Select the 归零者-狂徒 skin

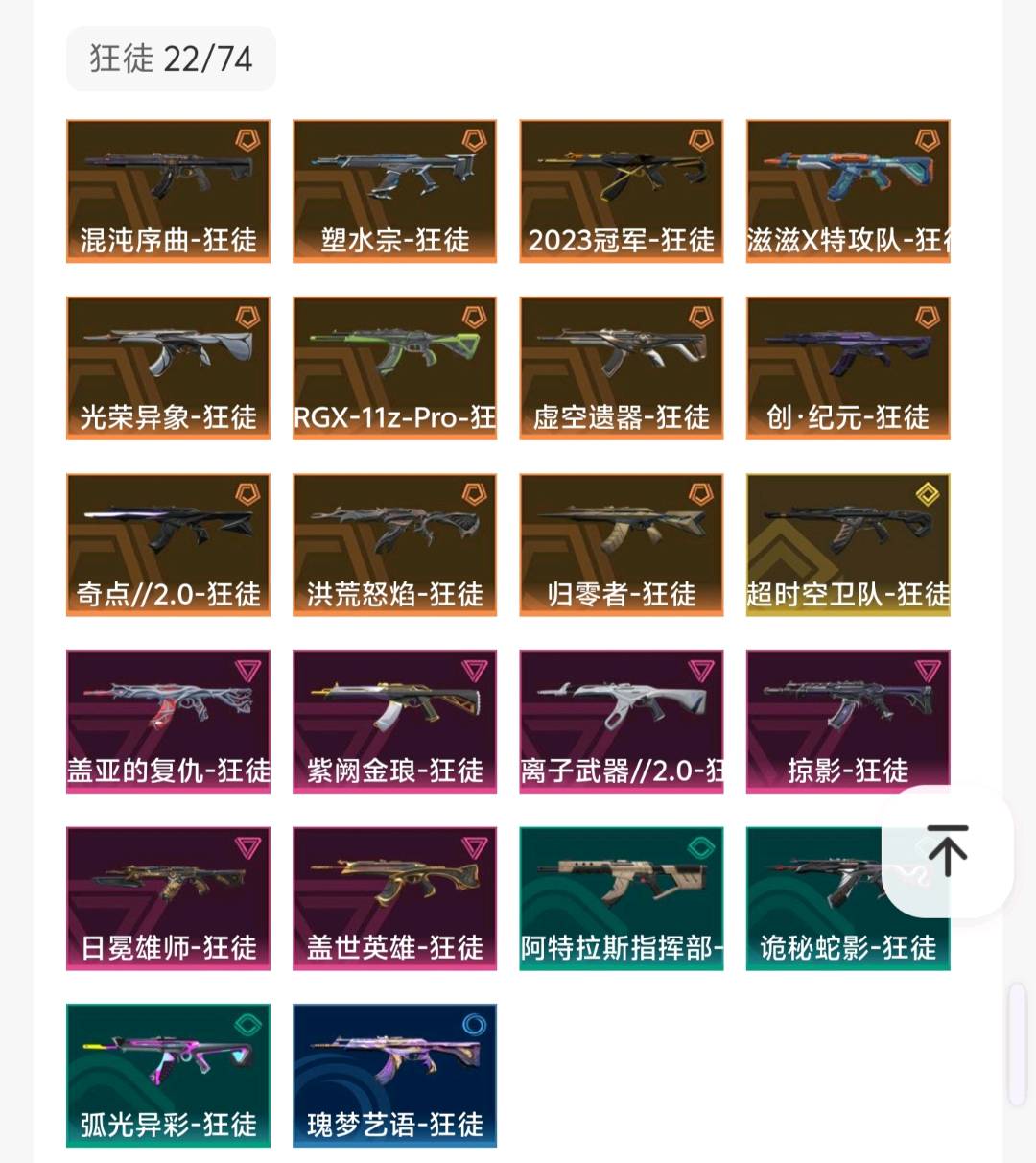point(621,544)
